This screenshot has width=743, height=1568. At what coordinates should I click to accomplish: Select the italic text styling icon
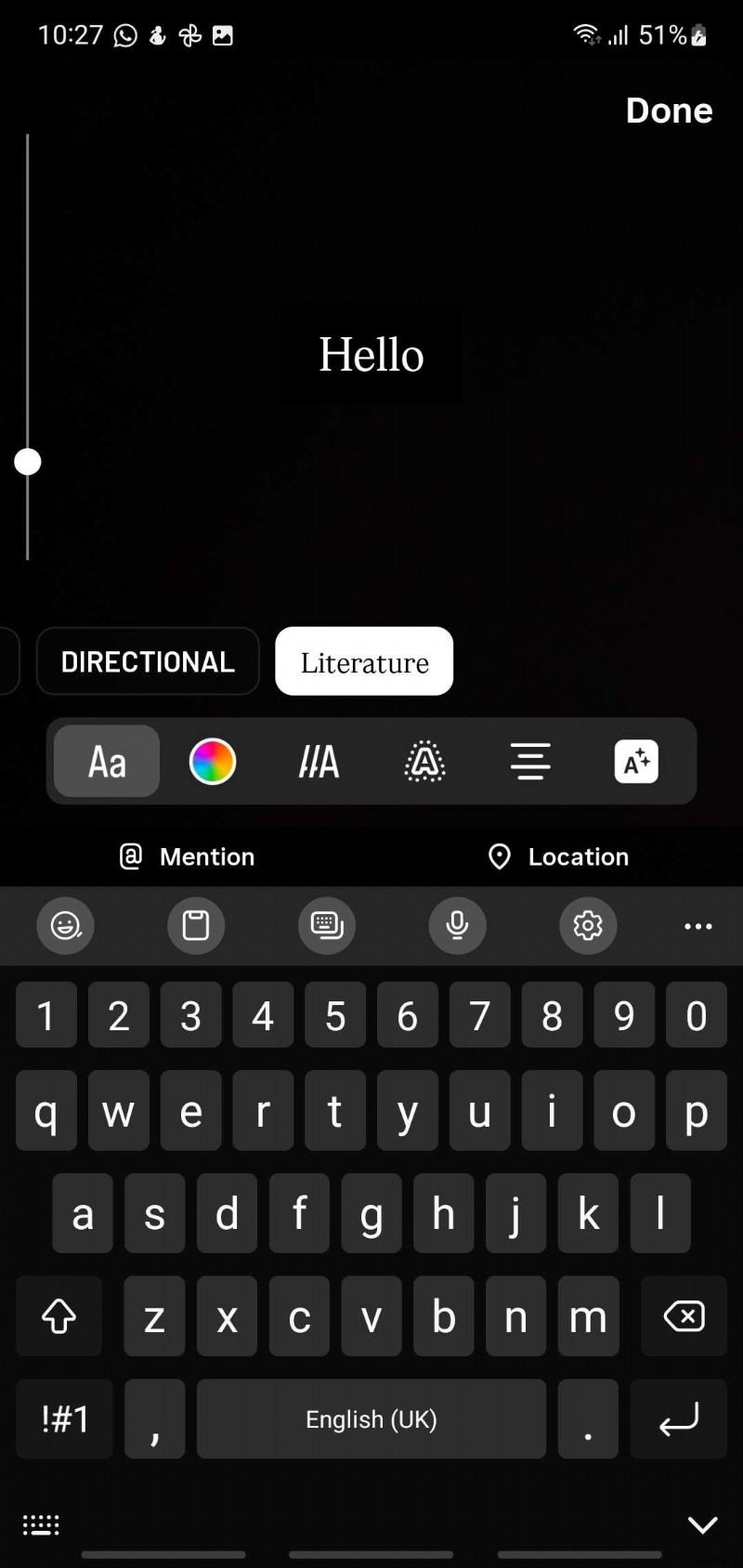(x=318, y=762)
